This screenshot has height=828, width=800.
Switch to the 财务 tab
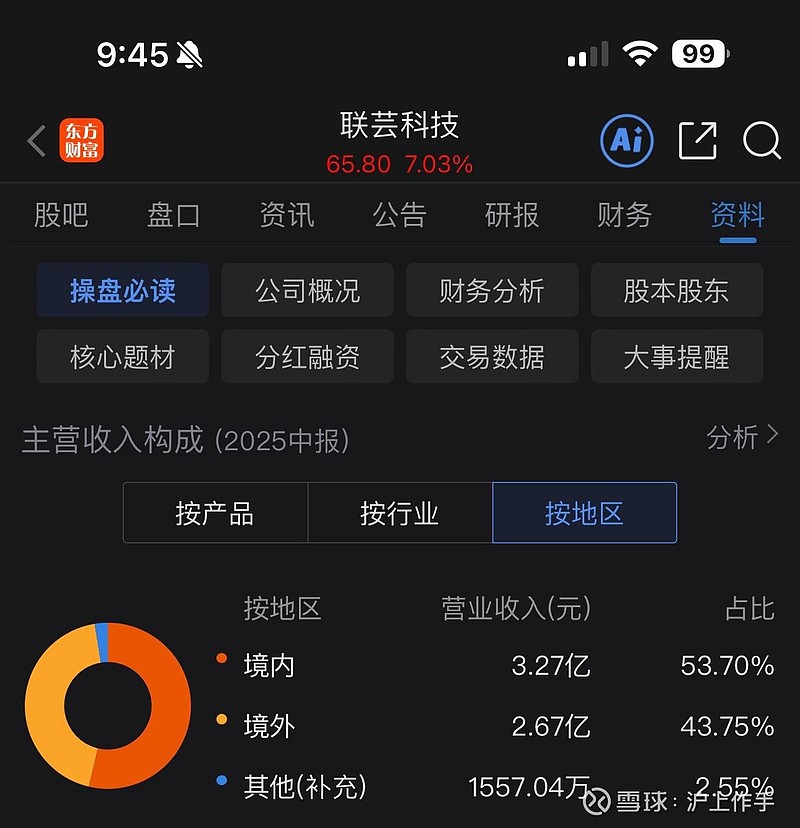point(623,216)
